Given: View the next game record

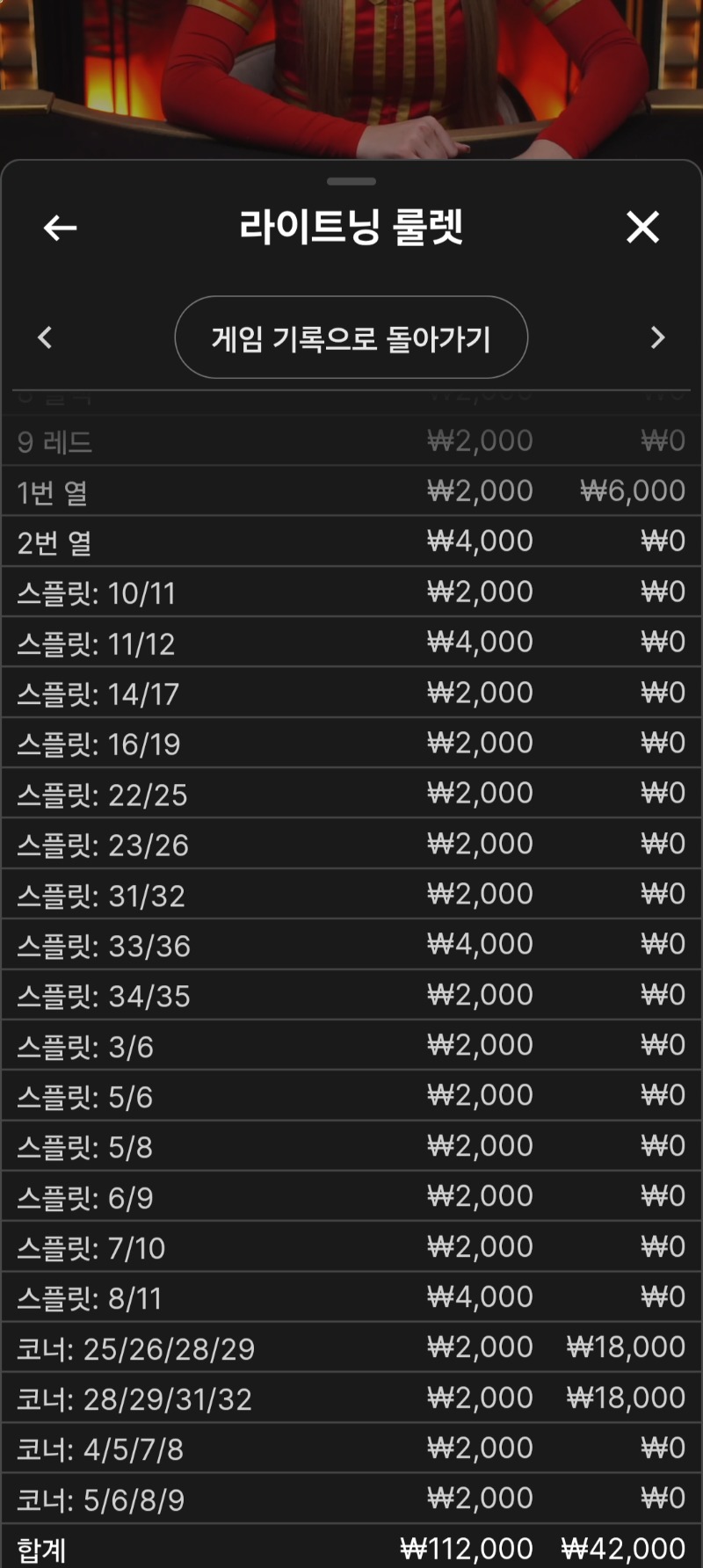Looking at the screenshot, I should pos(657,338).
